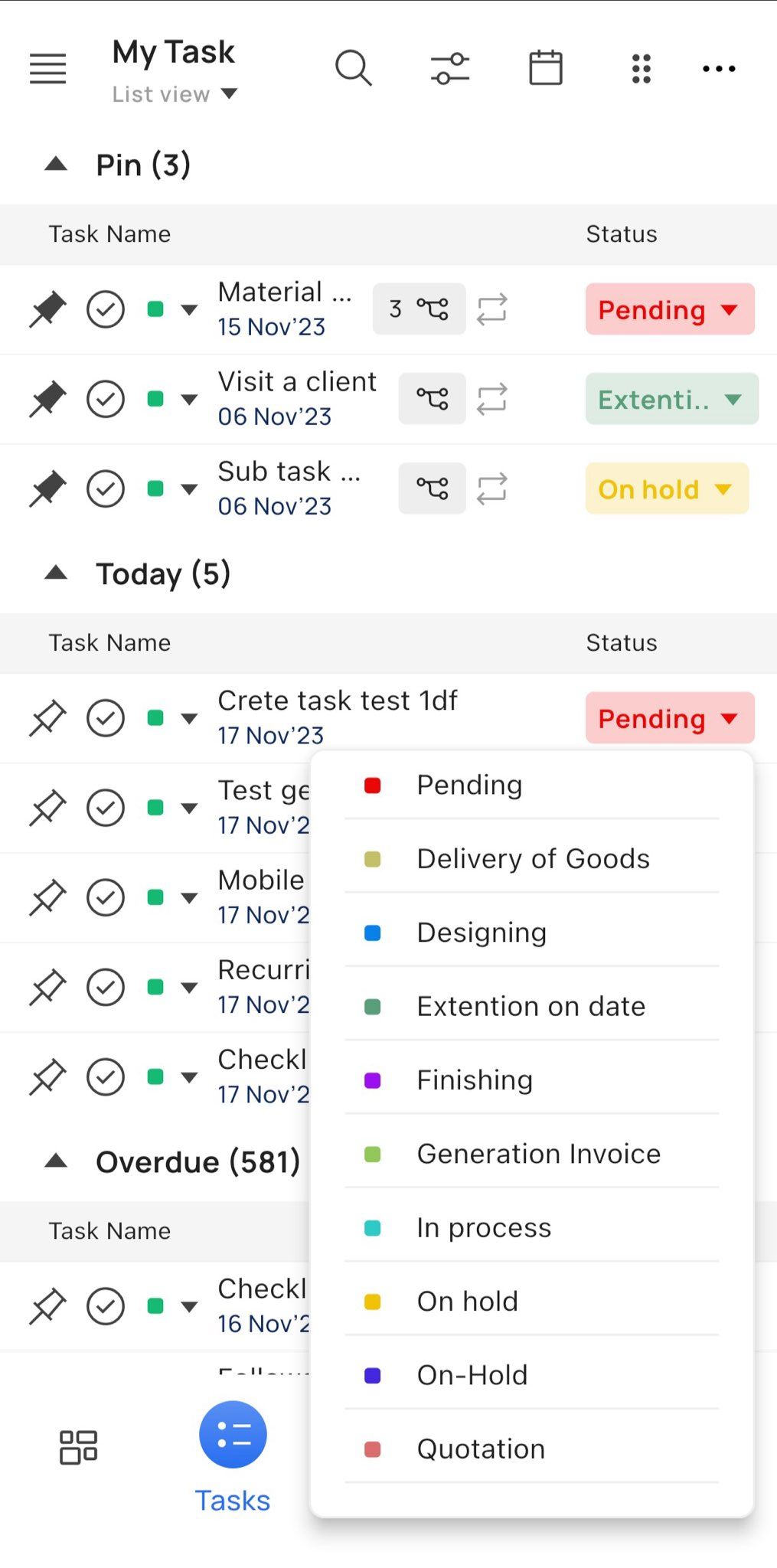Select Delivery of Goods status
This screenshot has height=1568, width=777.
(532, 859)
